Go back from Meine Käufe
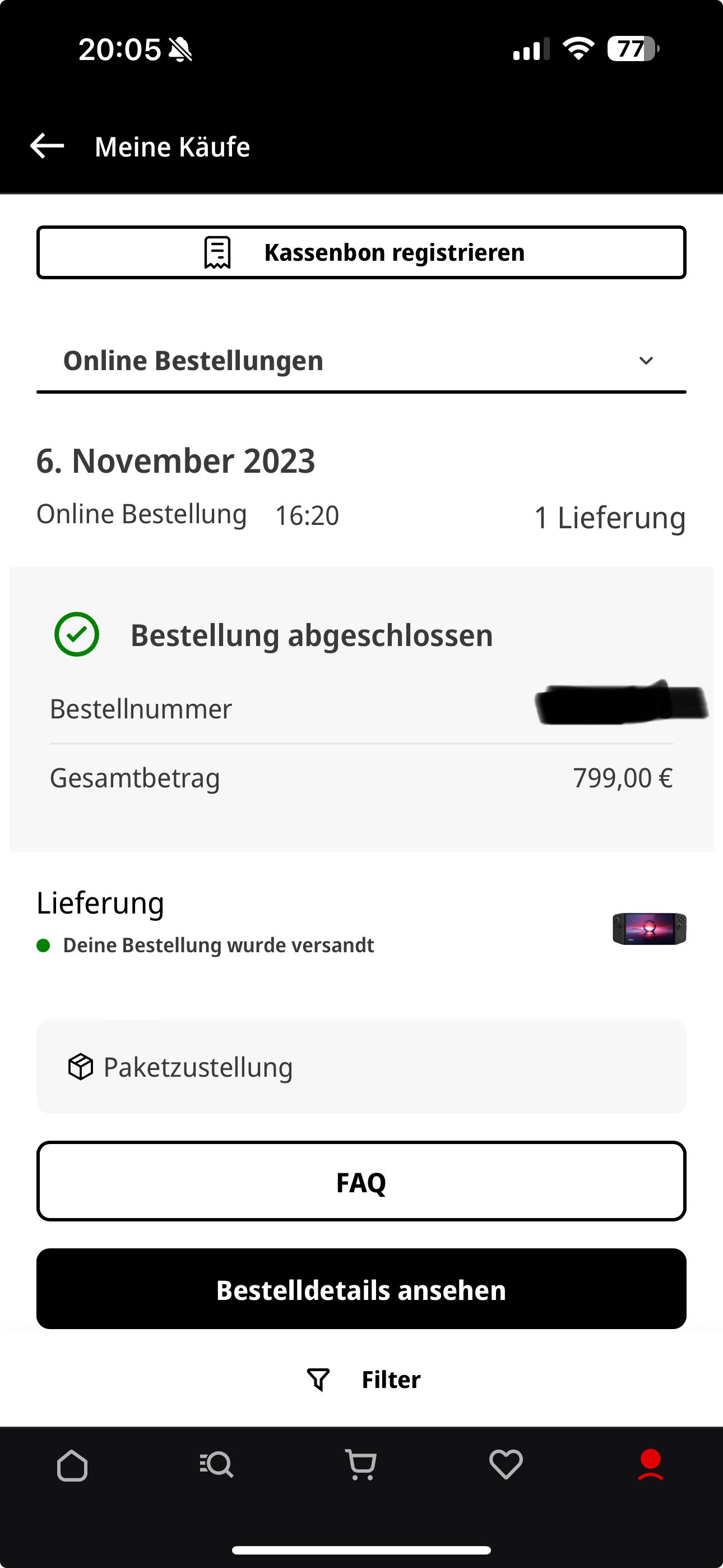 [48, 146]
